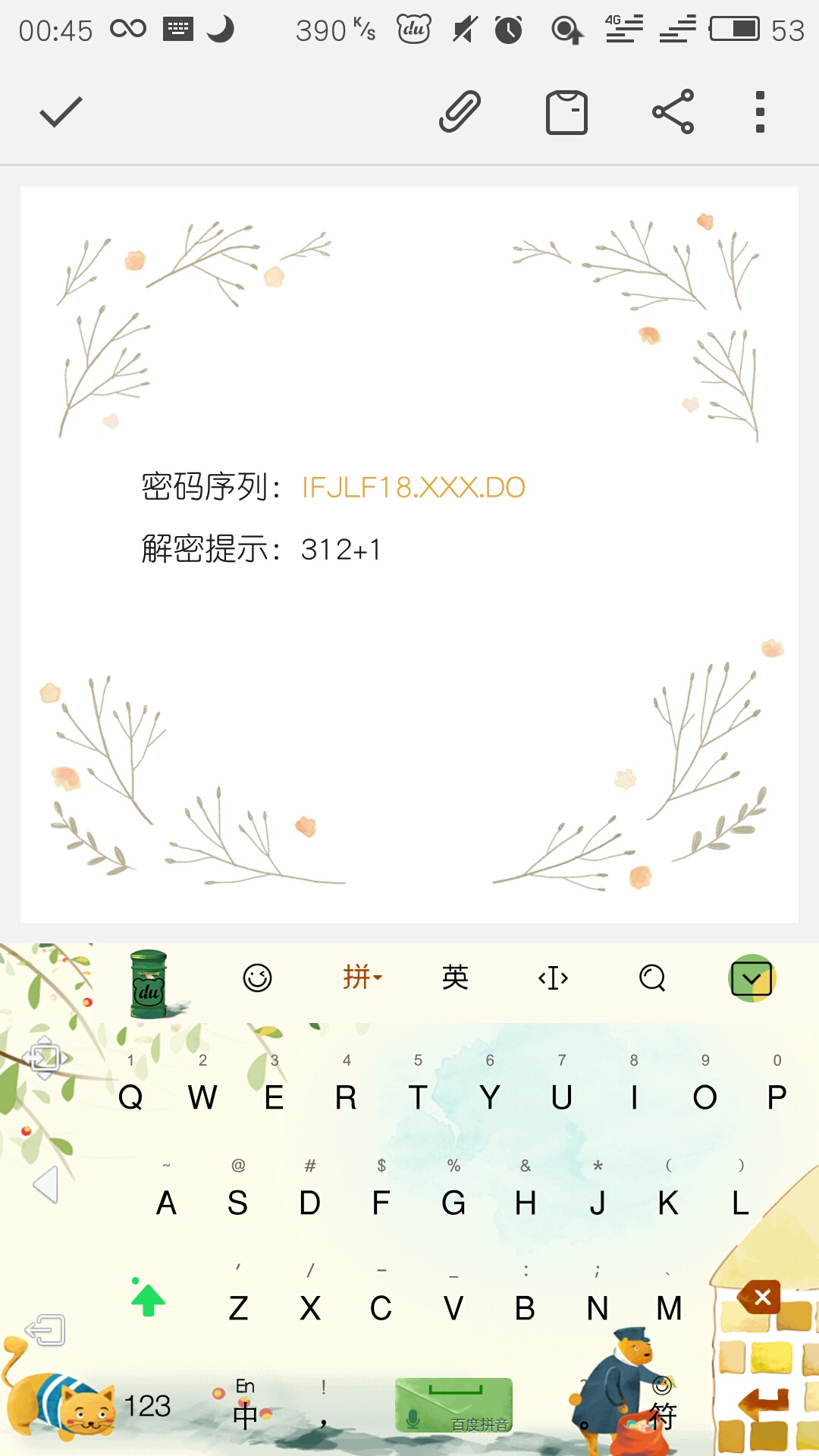
Task: Share this note
Action: point(673,112)
